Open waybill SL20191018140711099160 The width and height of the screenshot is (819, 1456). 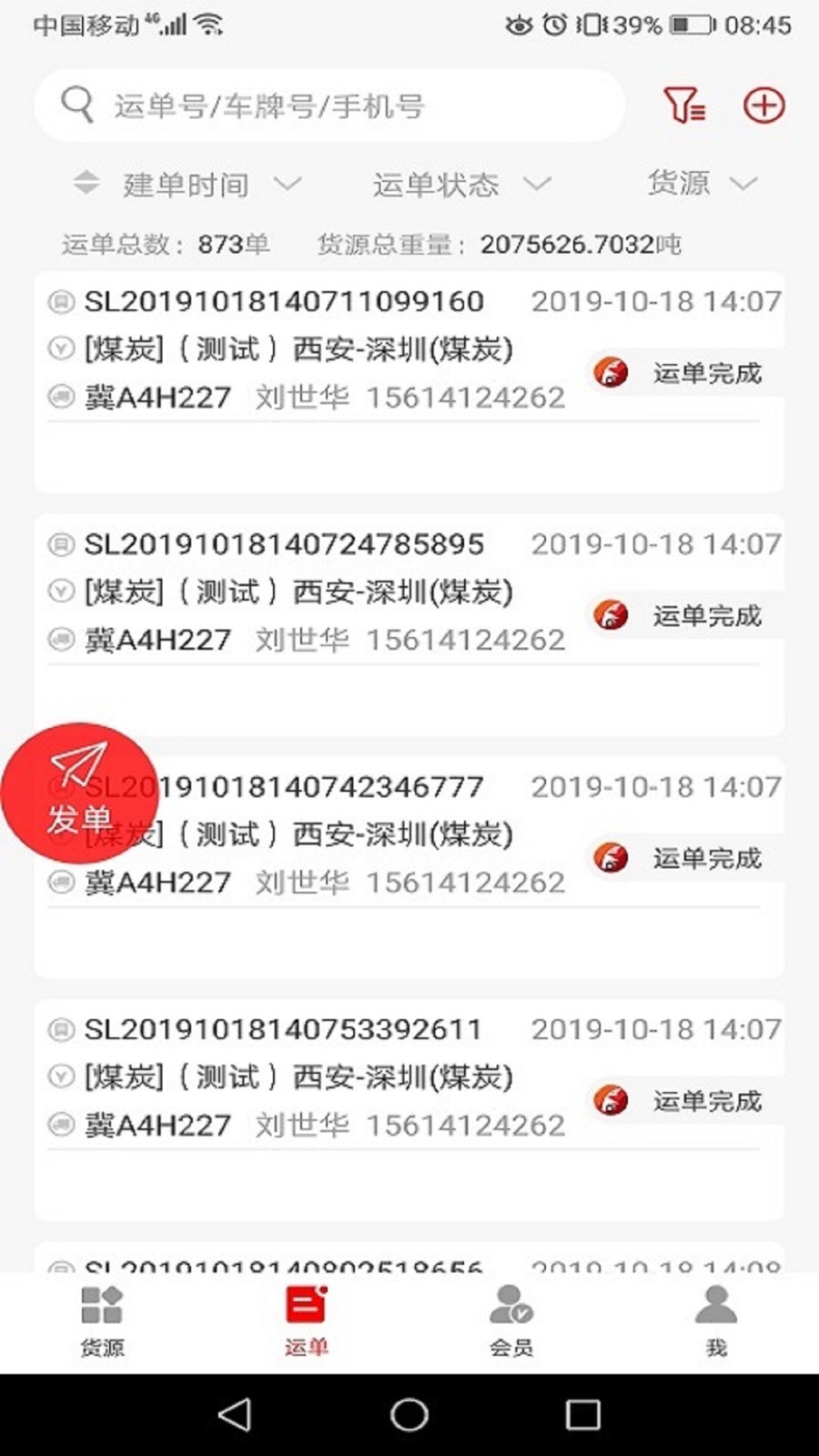click(409, 382)
